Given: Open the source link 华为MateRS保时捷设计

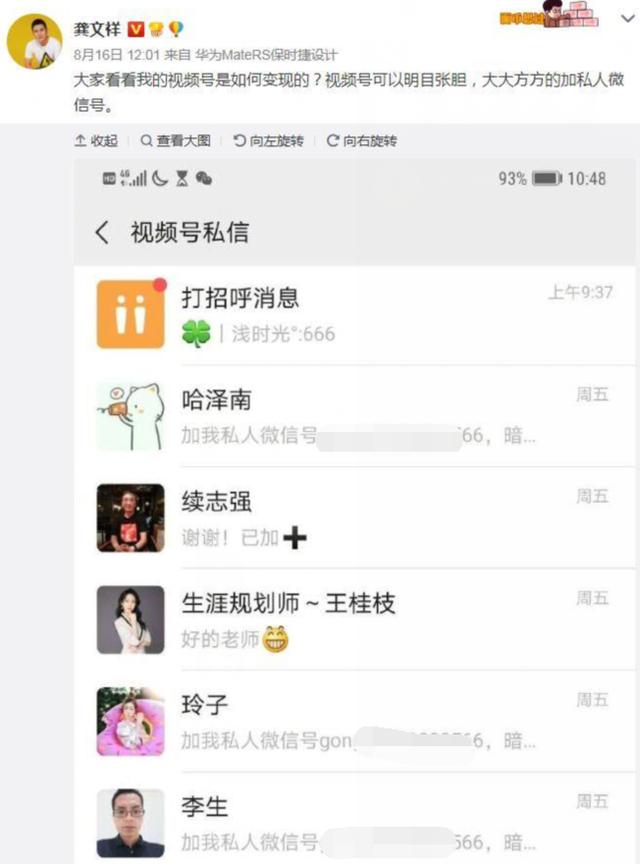Looking at the screenshot, I should click(x=265, y=55).
